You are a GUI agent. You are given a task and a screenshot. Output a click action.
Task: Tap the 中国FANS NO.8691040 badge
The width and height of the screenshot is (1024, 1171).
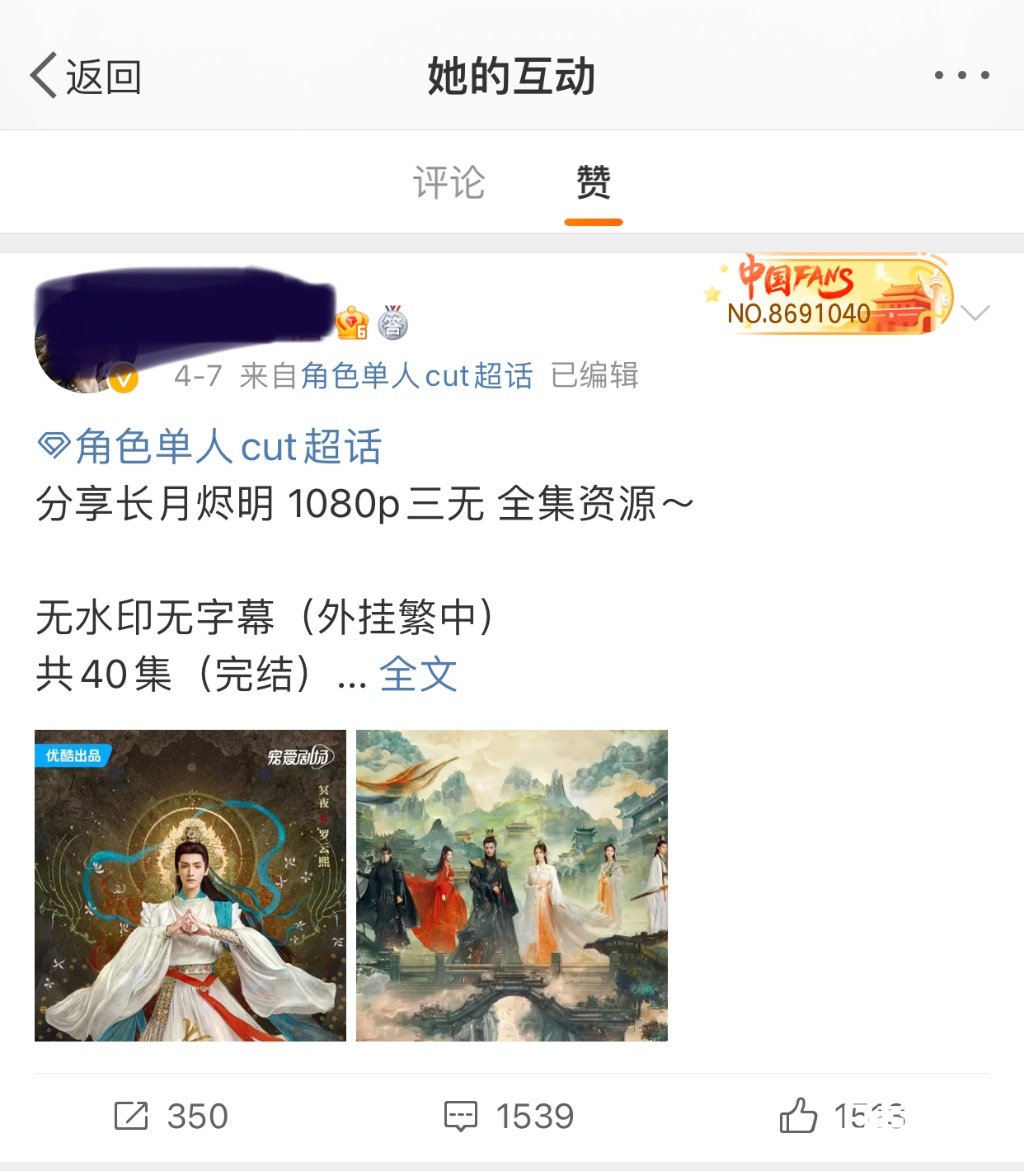[x=832, y=297]
